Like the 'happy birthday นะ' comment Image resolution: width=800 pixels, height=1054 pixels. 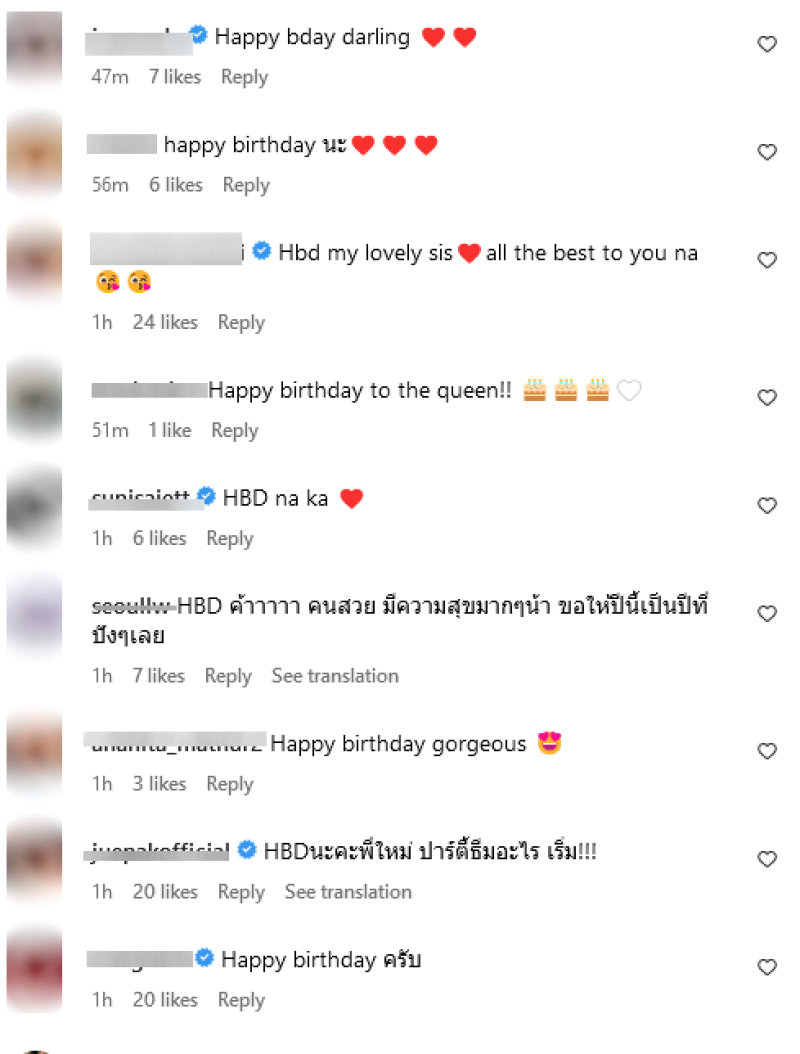click(767, 152)
